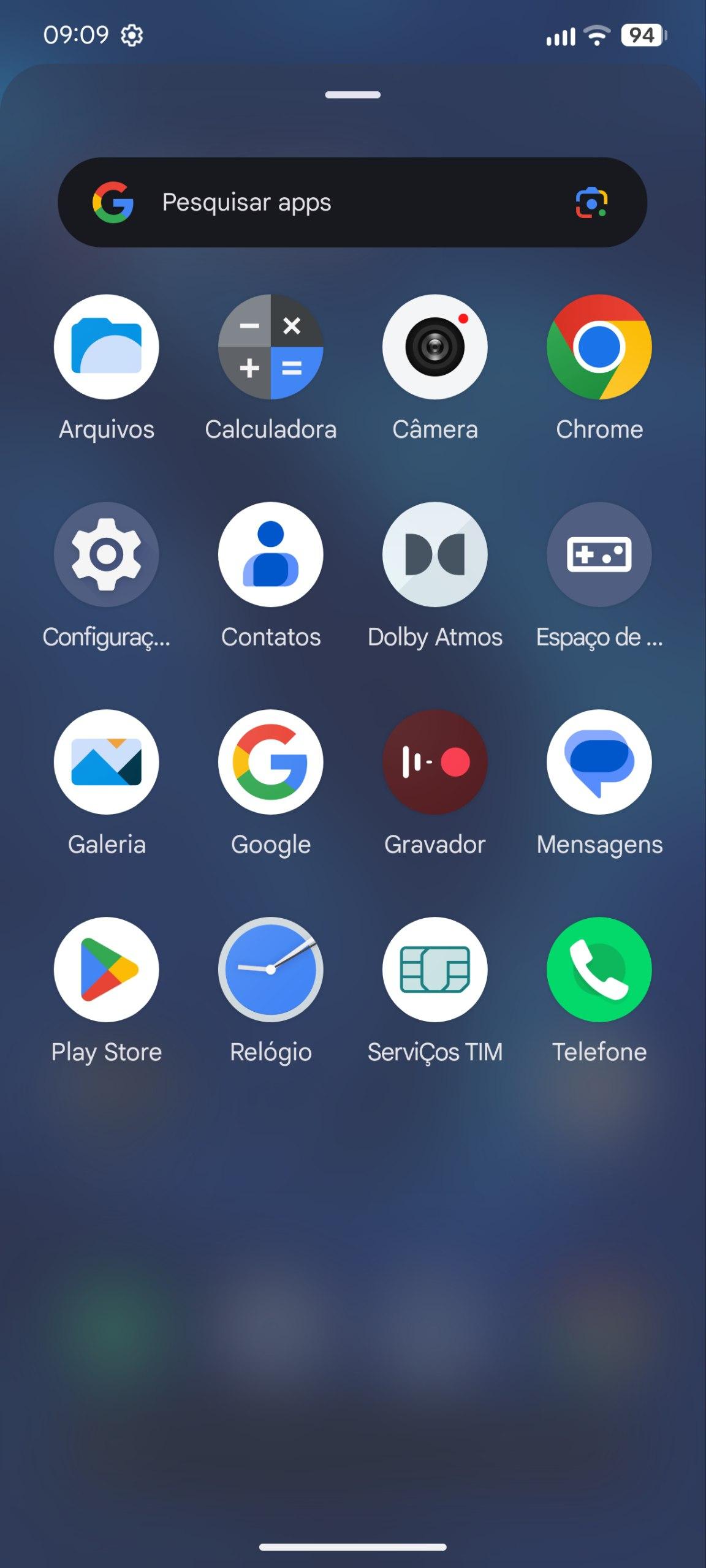Open Galeria
This screenshot has width=706, height=1568.
107,762
